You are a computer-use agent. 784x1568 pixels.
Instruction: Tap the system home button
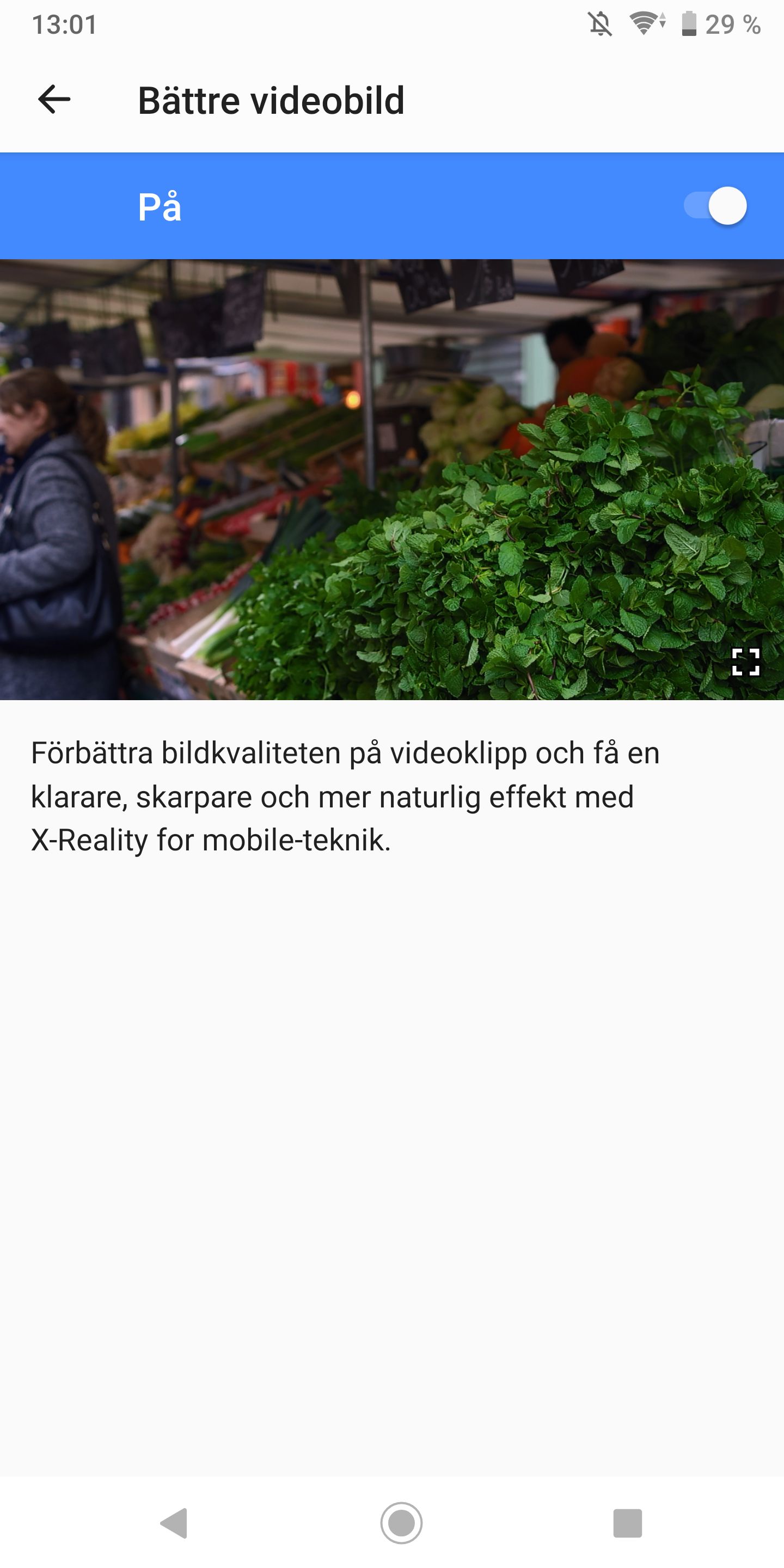401,1523
